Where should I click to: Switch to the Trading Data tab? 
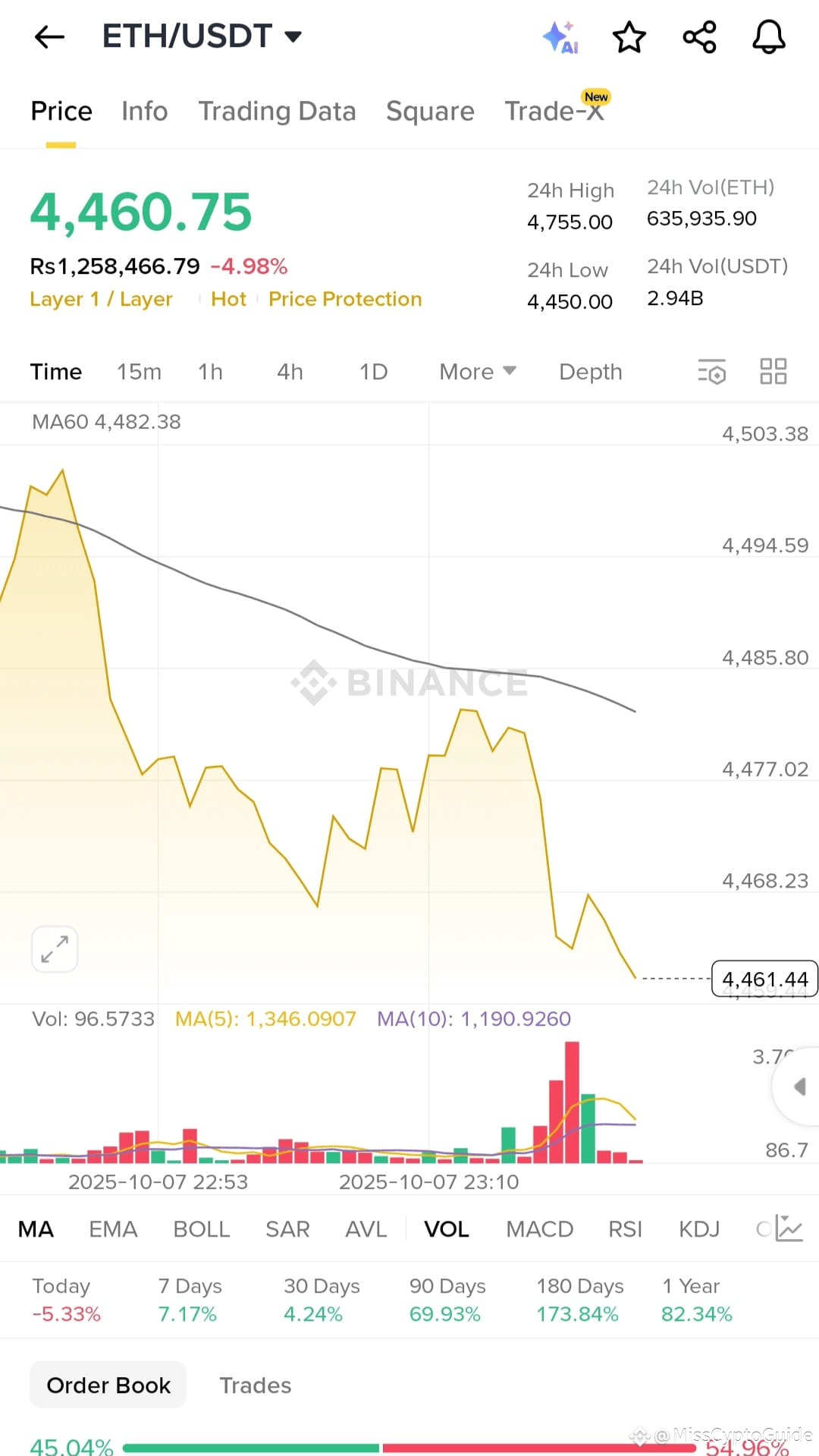pyautogui.click(x=278, y=111)
